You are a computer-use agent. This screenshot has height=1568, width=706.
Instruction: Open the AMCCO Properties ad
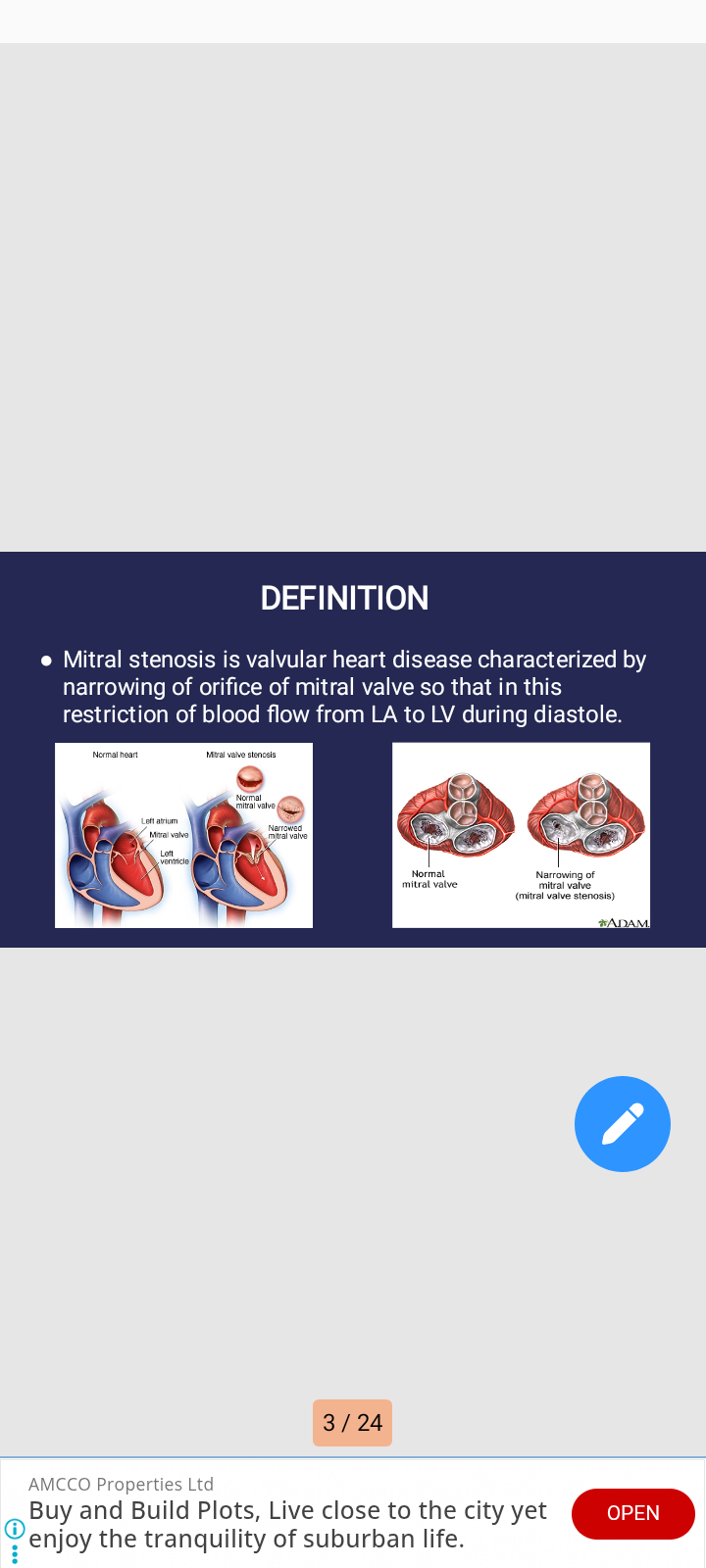[633, 1513]
